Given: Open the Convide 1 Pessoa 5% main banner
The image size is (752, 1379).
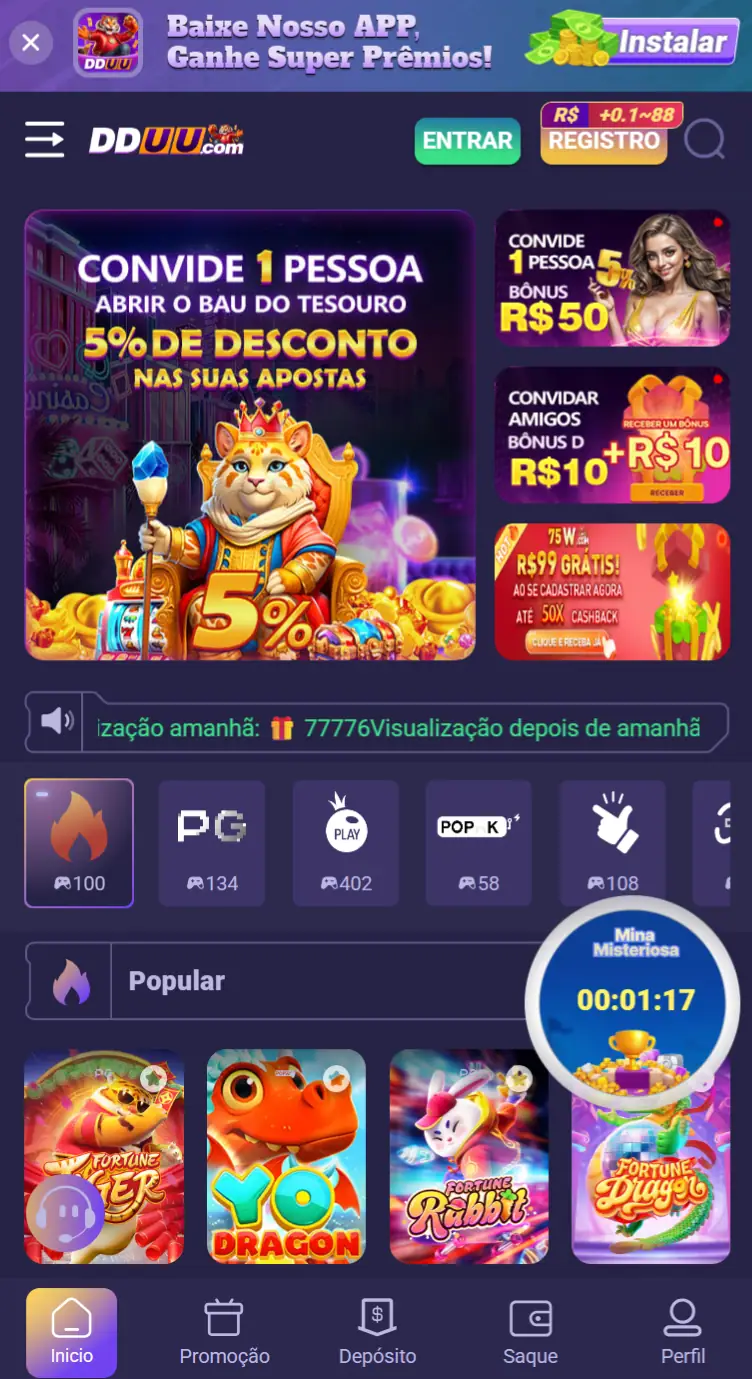Looking at the screenshot, I should [x=250, y=435].
